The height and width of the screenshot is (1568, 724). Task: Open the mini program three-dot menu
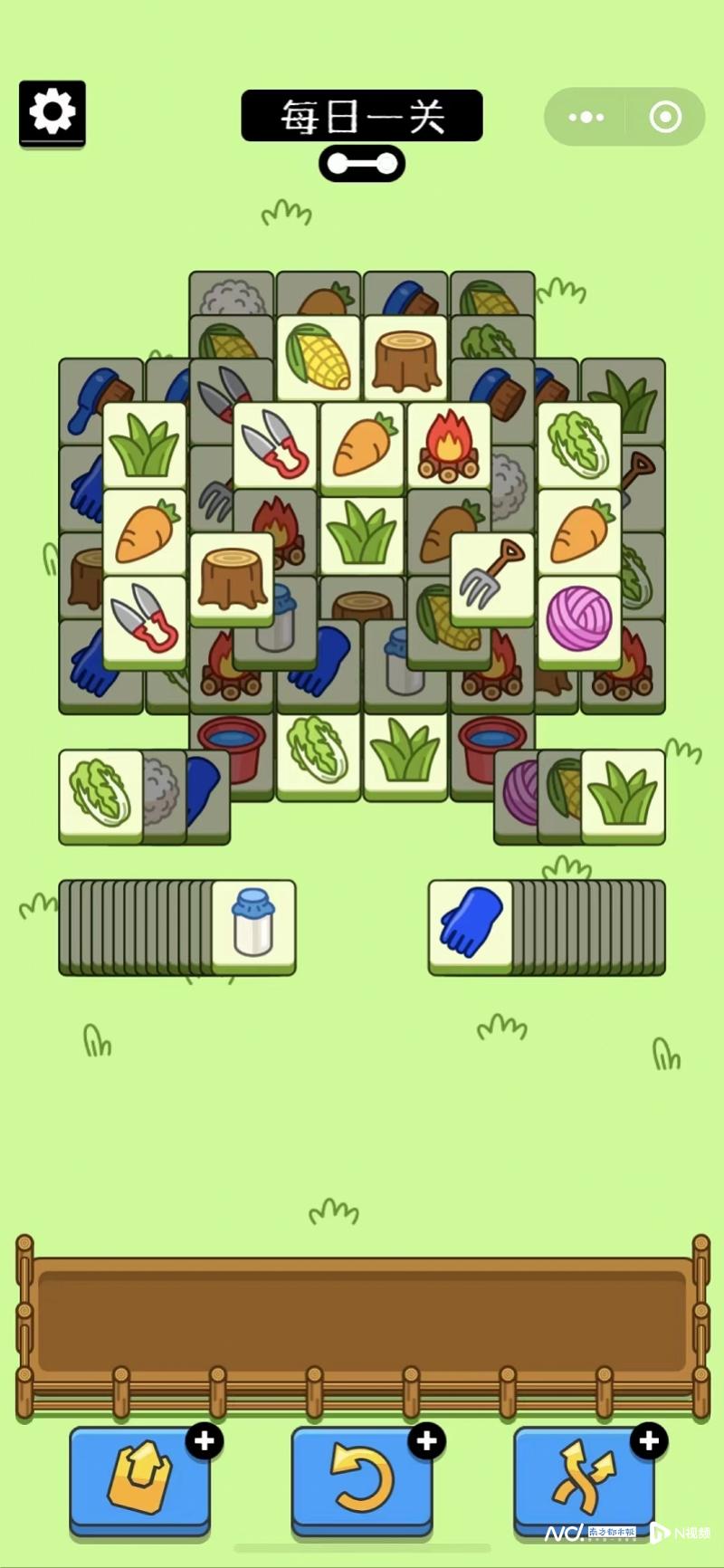586,117
